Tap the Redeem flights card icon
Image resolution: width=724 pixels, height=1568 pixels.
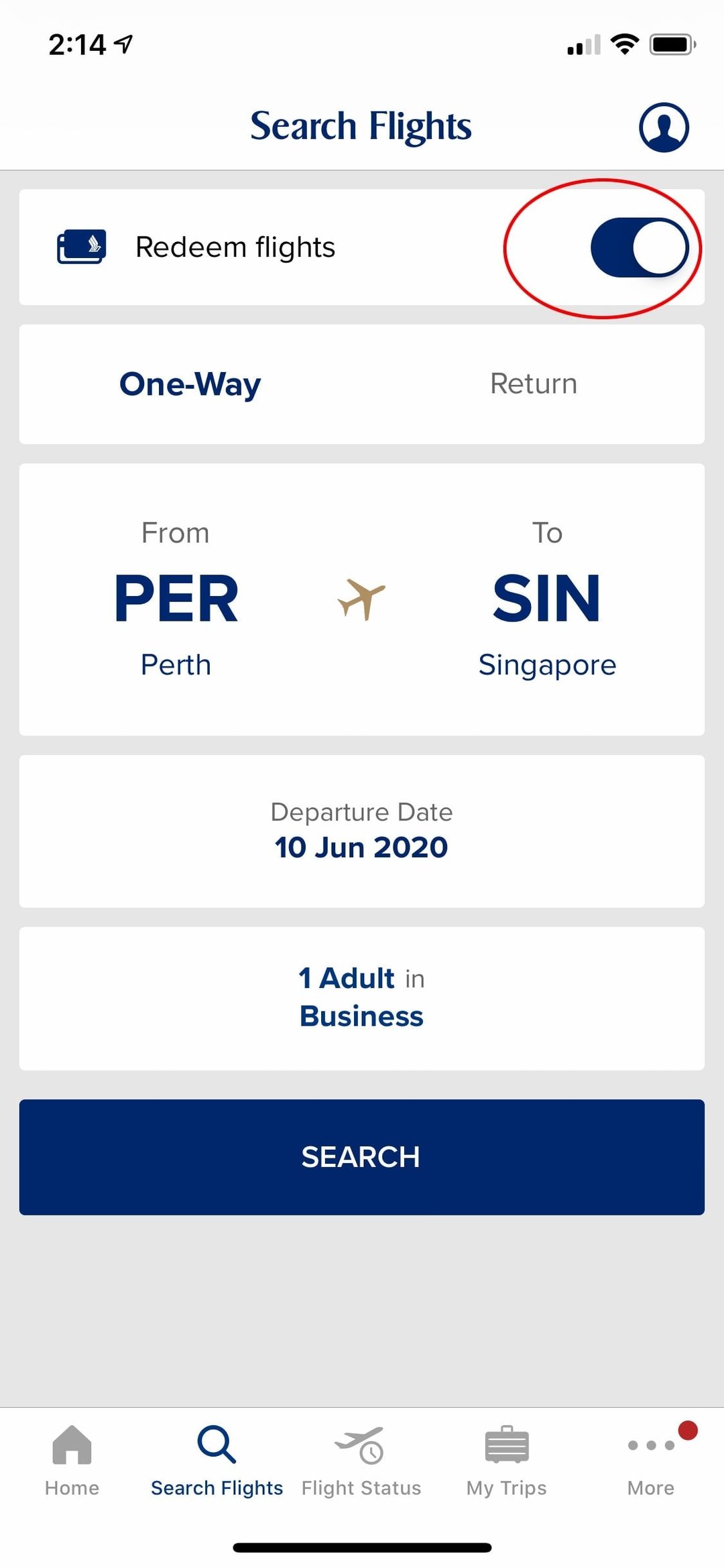[82, 246]
